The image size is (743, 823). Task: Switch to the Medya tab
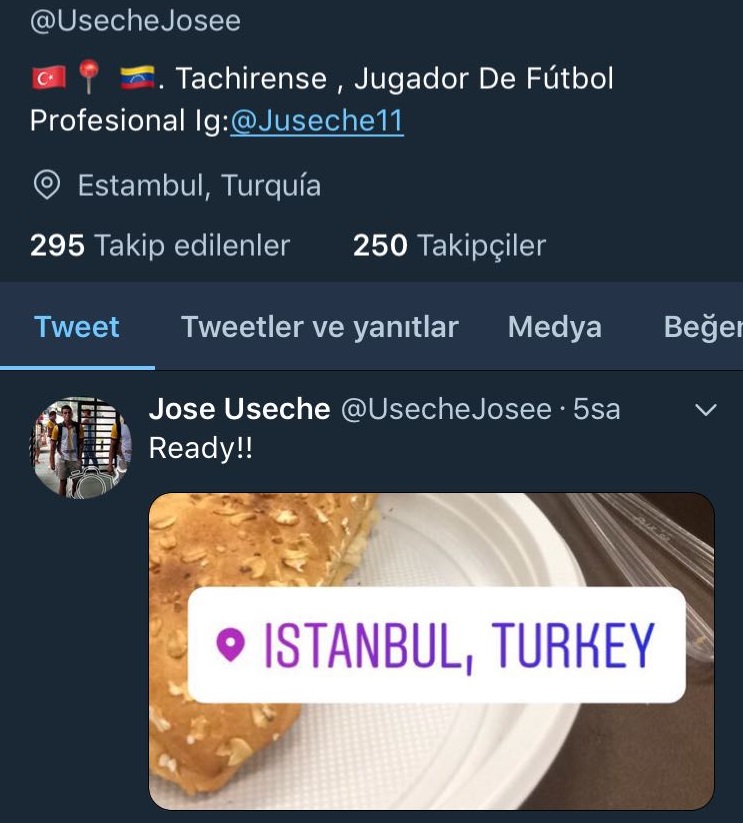[x=554, y=327]
